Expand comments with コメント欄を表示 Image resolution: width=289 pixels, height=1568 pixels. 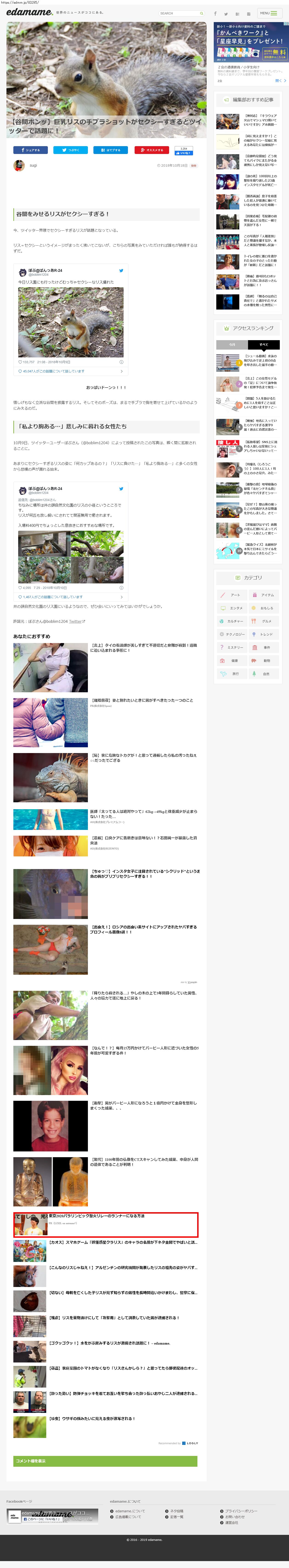(105, 1461)
